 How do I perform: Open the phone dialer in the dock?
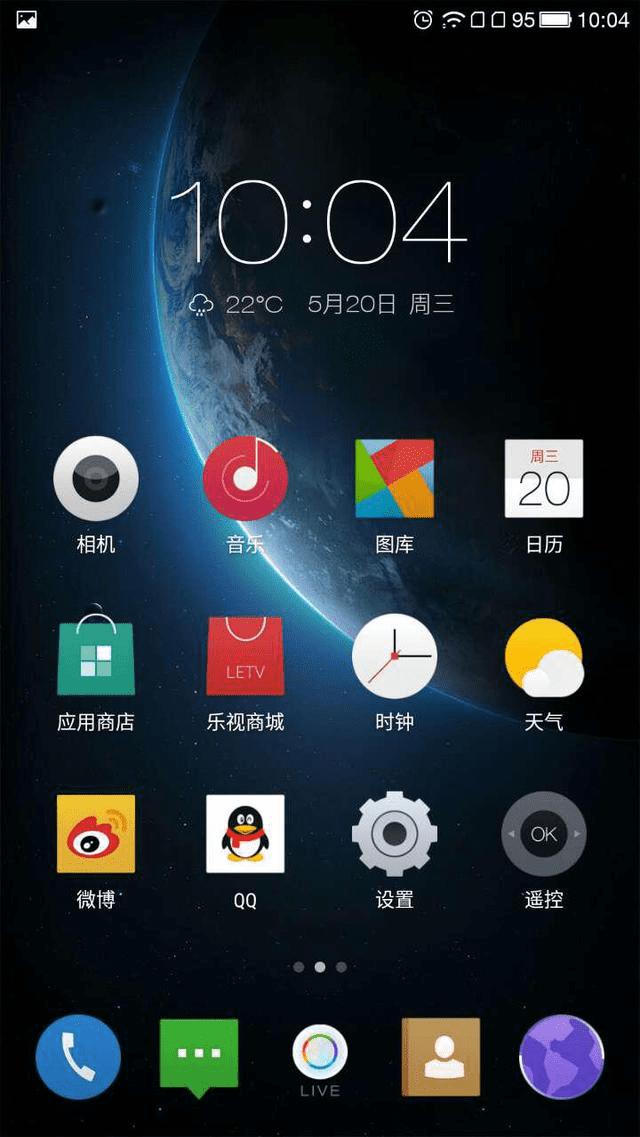tap(78, 1057)
